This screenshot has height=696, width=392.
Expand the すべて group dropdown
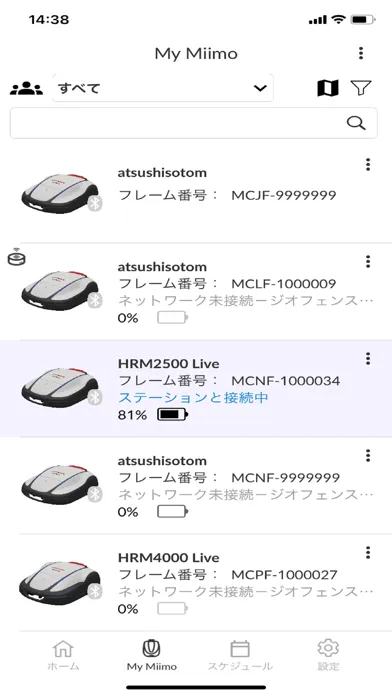(x=163, y=88)
